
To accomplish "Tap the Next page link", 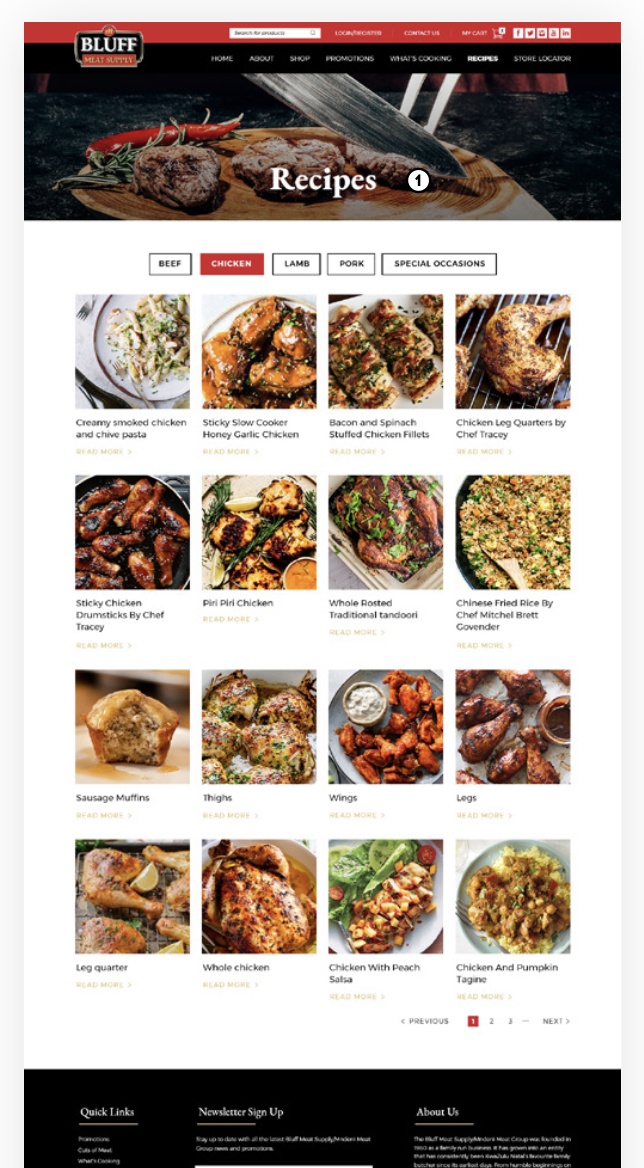I will click(x=556, y=1021).
